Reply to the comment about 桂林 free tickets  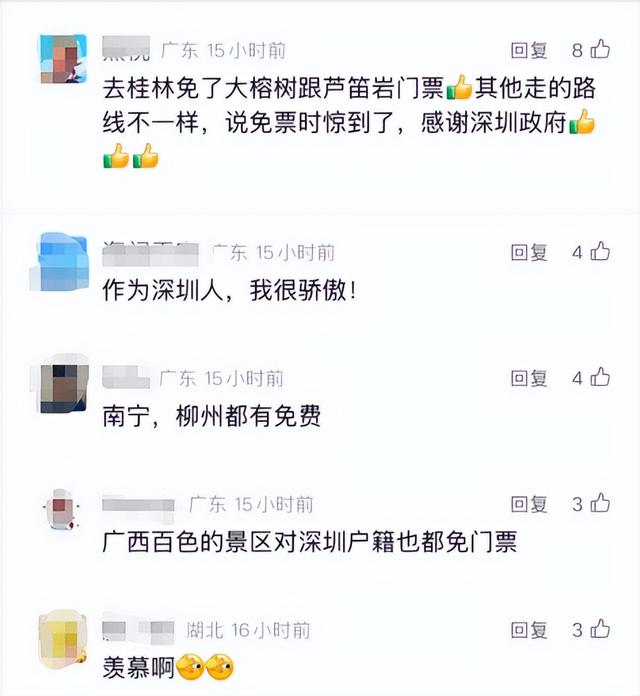[x=529, y=50]
